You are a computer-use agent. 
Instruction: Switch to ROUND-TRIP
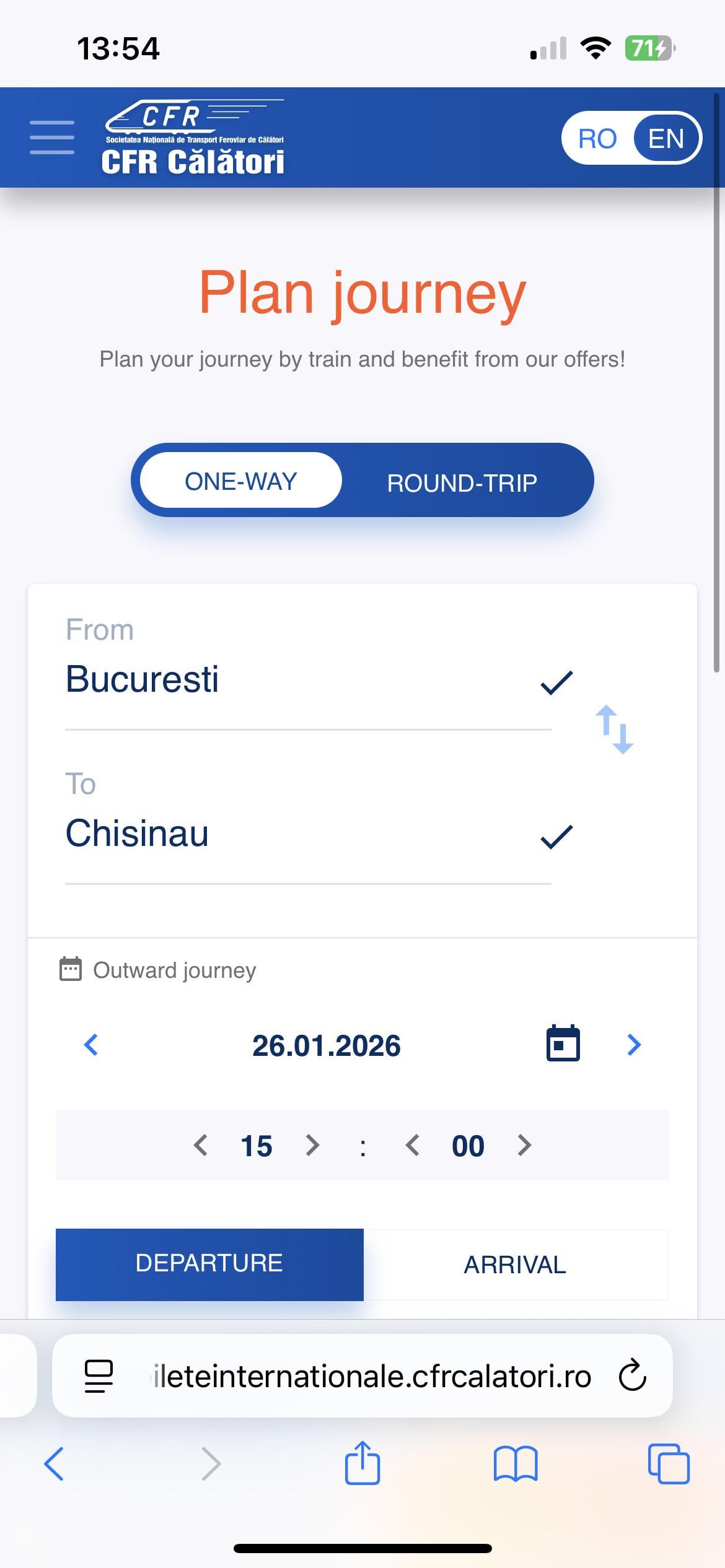coord(462,482)
